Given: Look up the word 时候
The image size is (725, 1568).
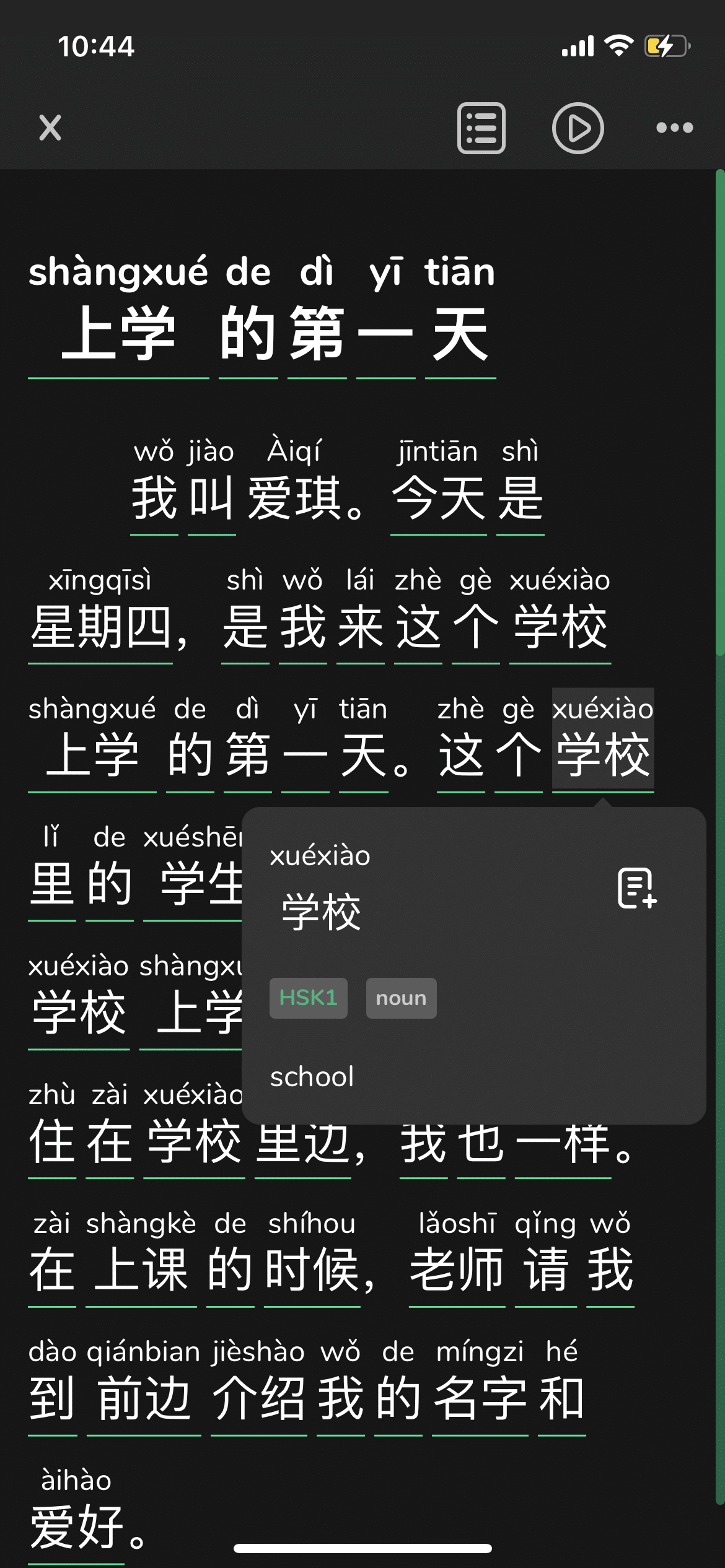Looking at the screenshot, I should (x=312, y=1270).
